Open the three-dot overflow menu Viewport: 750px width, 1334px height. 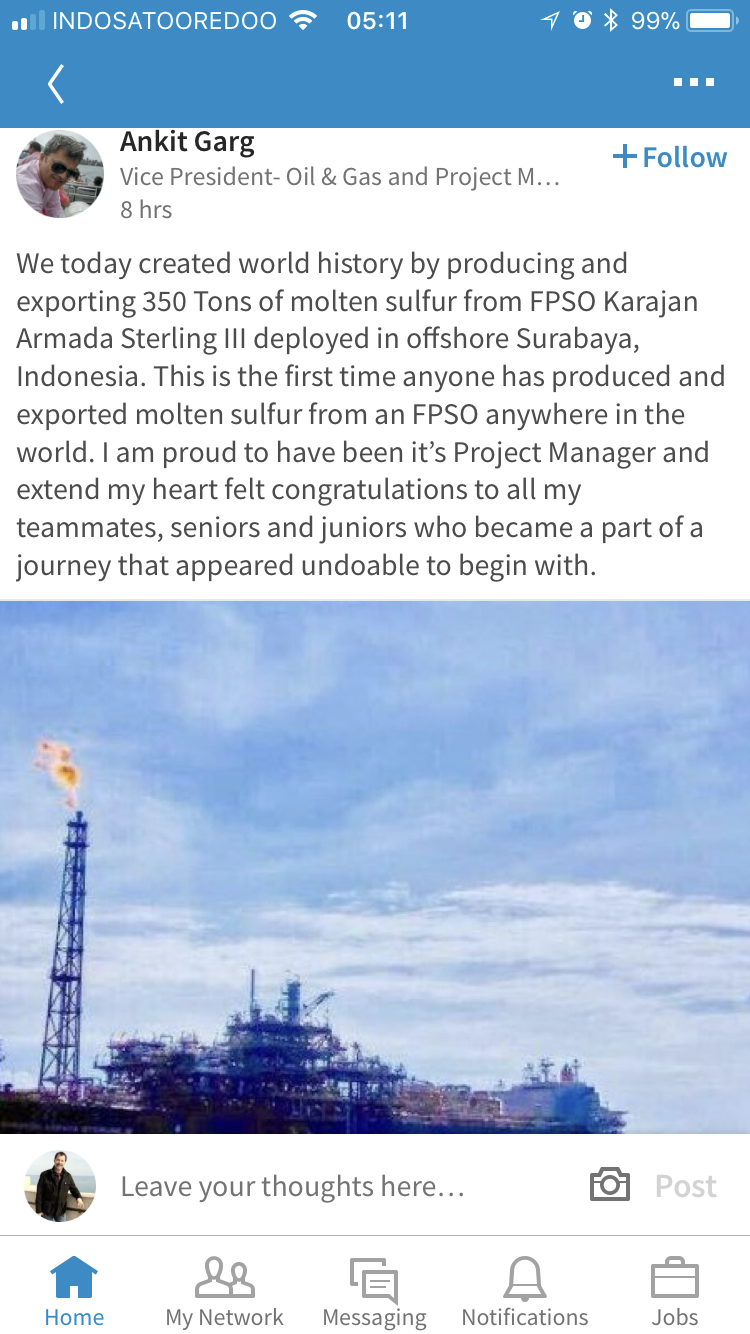click(693, 83)
